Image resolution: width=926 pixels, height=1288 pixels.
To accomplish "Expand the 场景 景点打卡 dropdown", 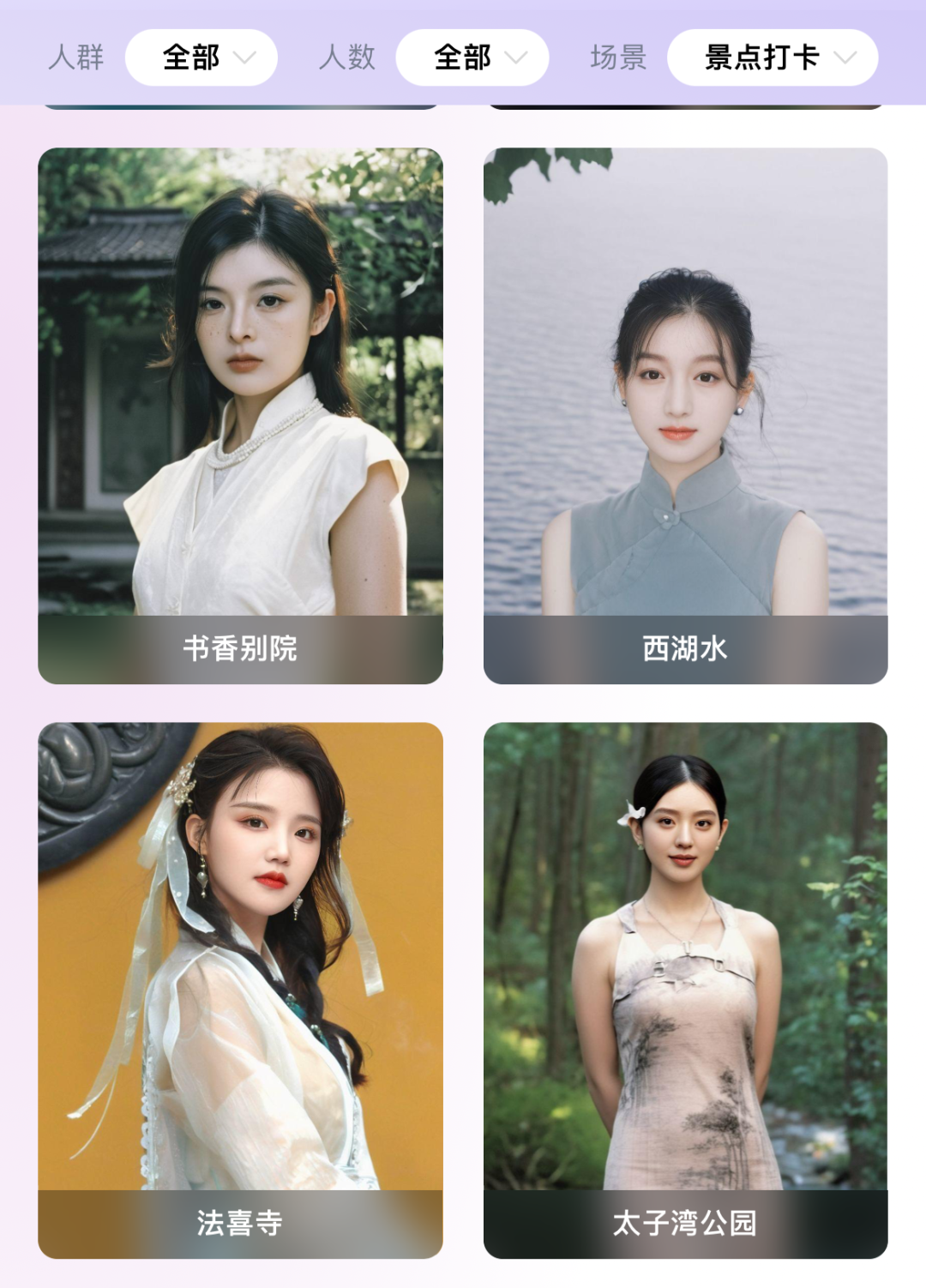I will (772, 57).
